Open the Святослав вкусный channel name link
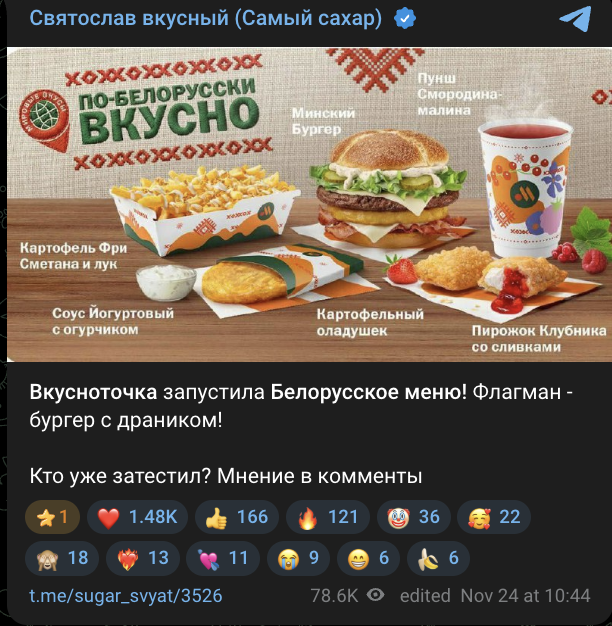612x626 pixels. tap(205, 18)
